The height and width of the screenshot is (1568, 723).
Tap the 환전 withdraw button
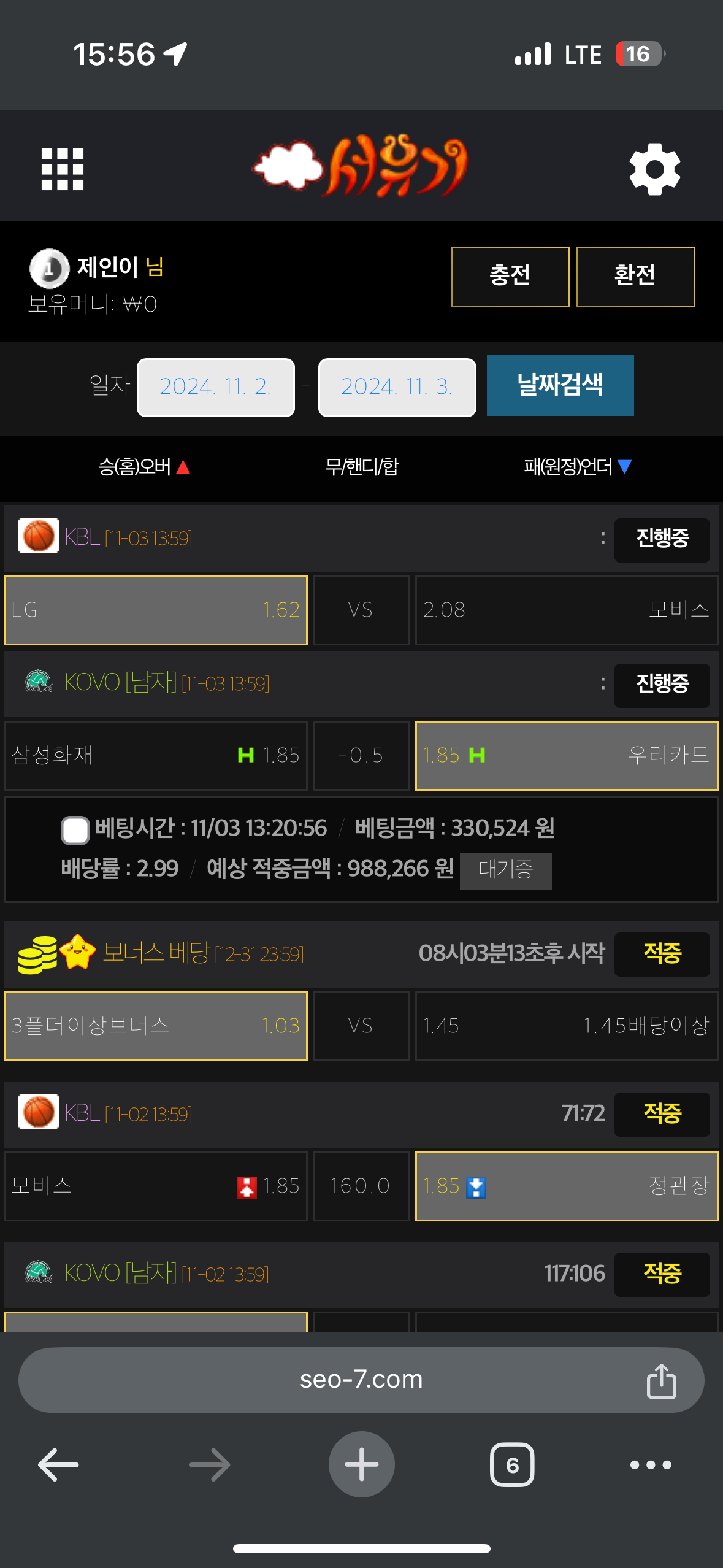(635, 277)
